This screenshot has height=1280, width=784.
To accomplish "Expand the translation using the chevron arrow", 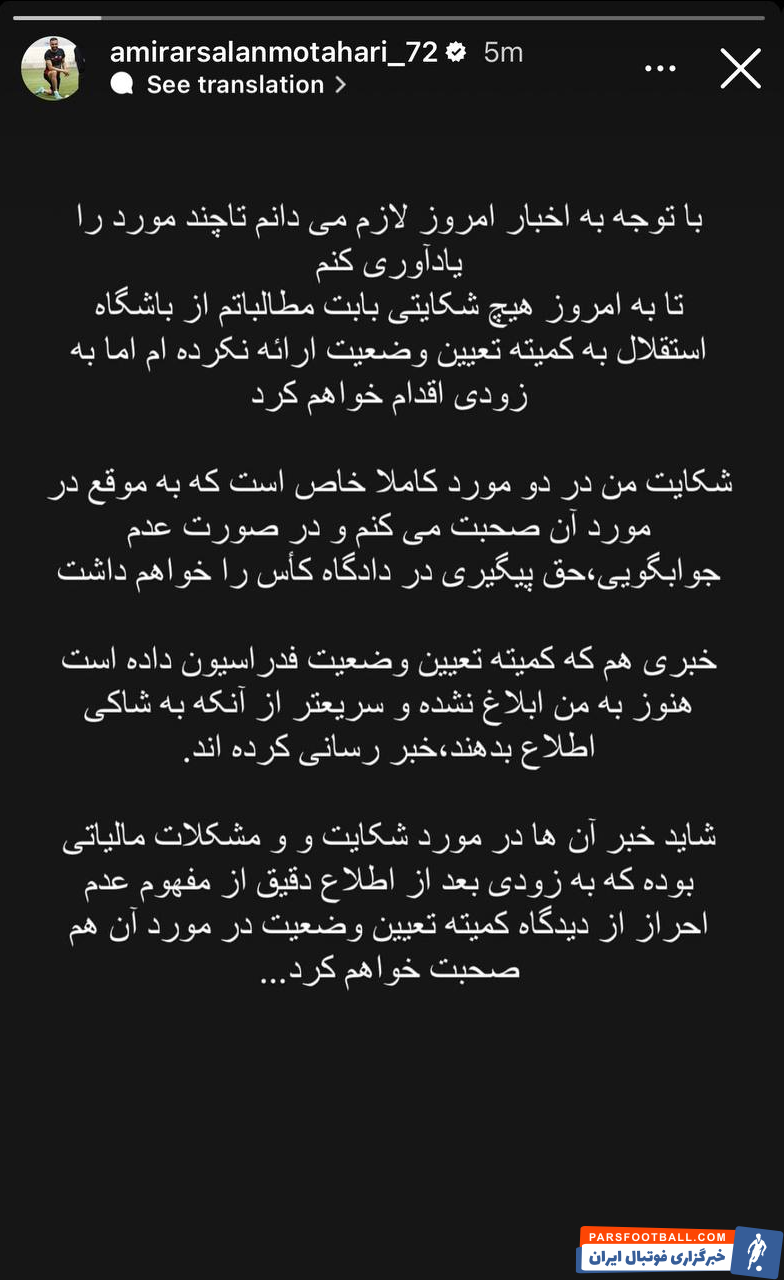I will click(x=338, y=85).
